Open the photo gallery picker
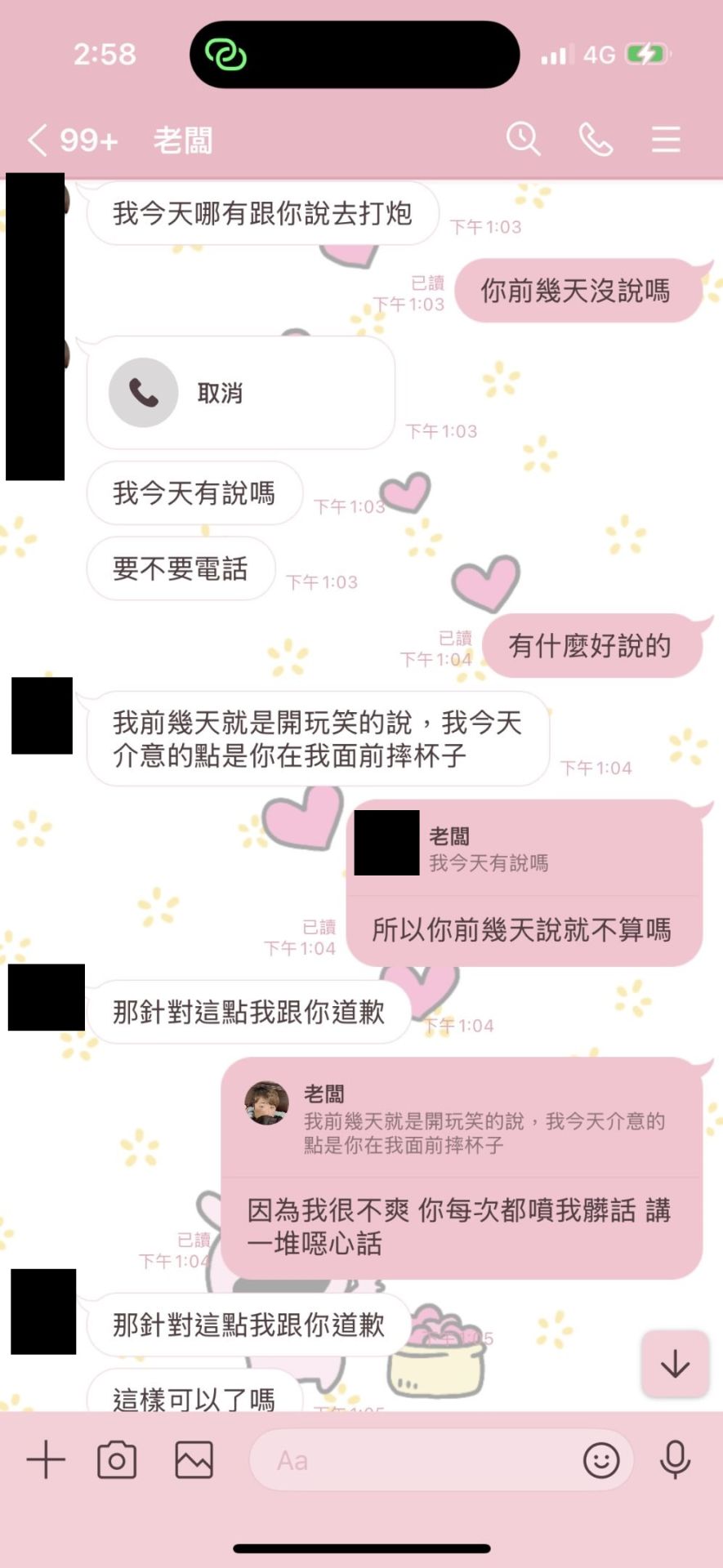The width and height of the screenshot is (723, 1568). pos(194,1459)
